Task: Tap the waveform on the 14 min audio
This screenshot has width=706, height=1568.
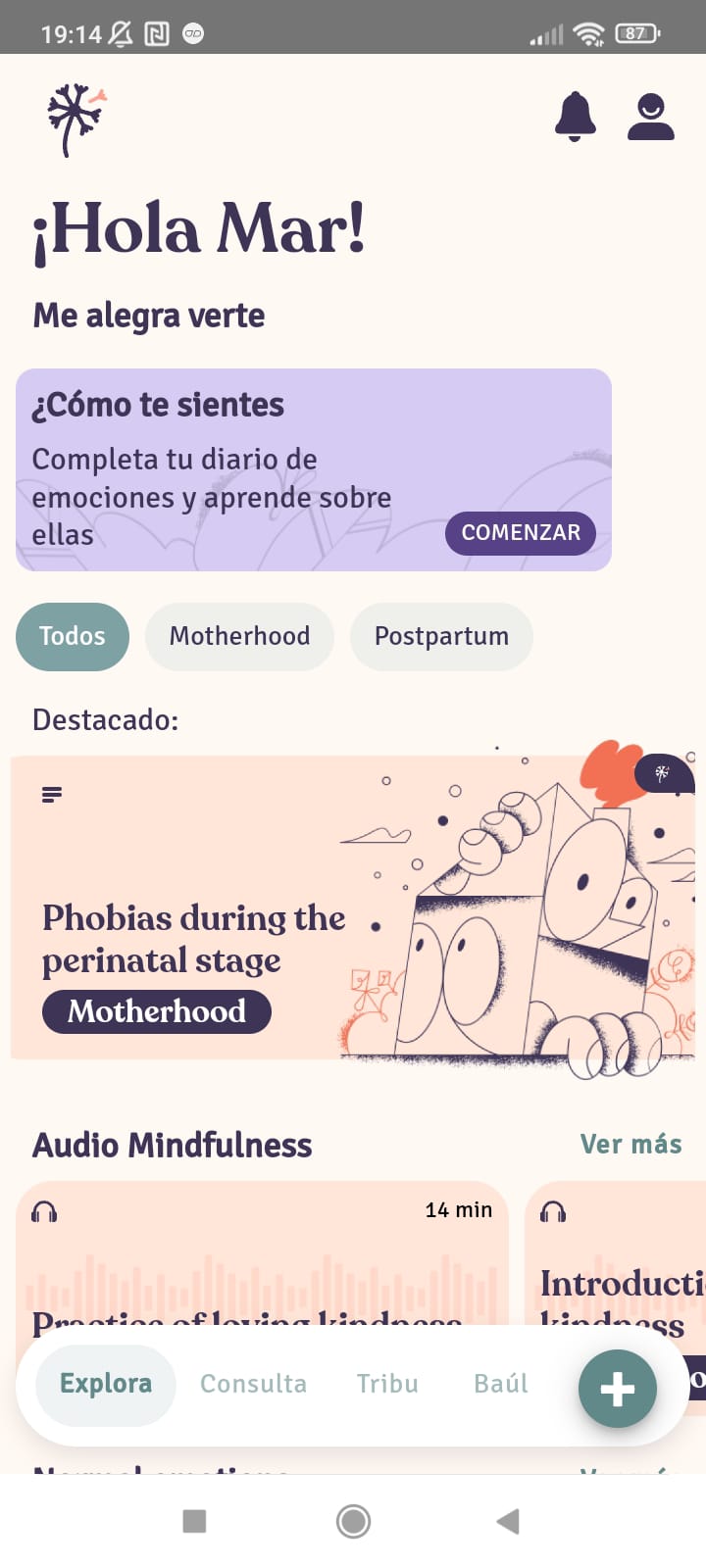Action: tap(262, 1274)
